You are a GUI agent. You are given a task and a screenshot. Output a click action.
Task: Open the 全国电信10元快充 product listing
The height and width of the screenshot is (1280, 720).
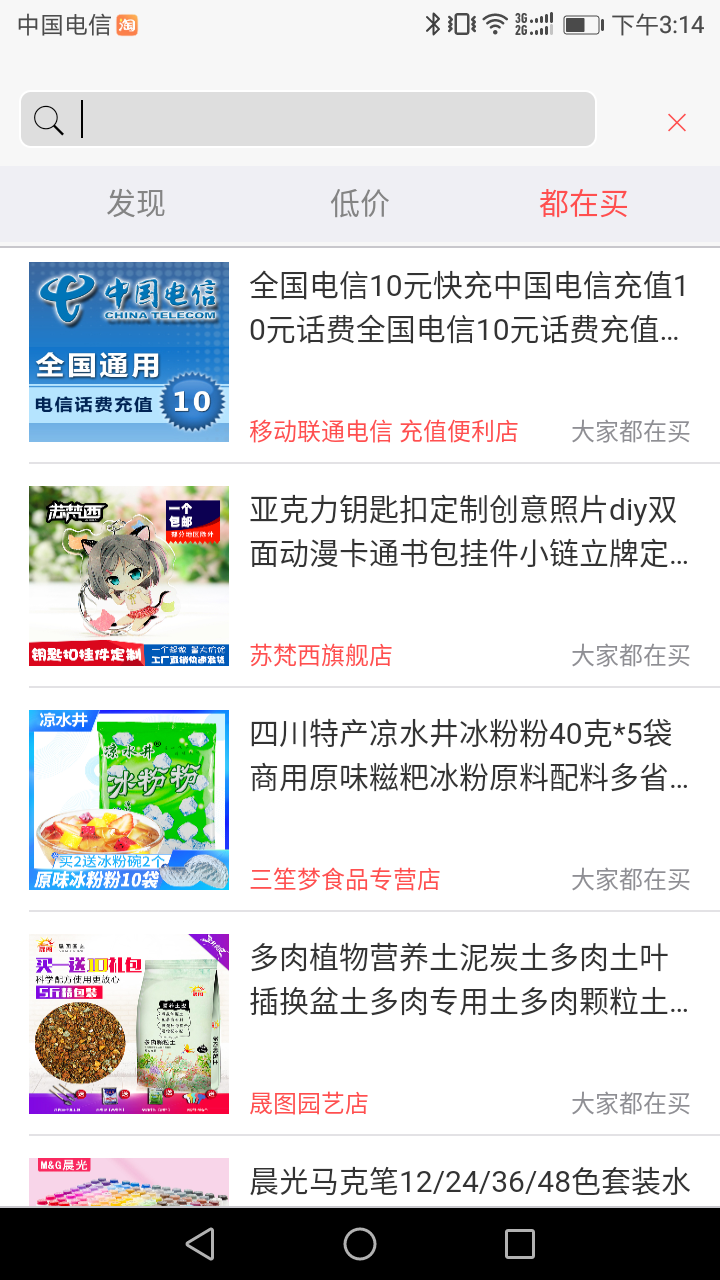(468, 308)
